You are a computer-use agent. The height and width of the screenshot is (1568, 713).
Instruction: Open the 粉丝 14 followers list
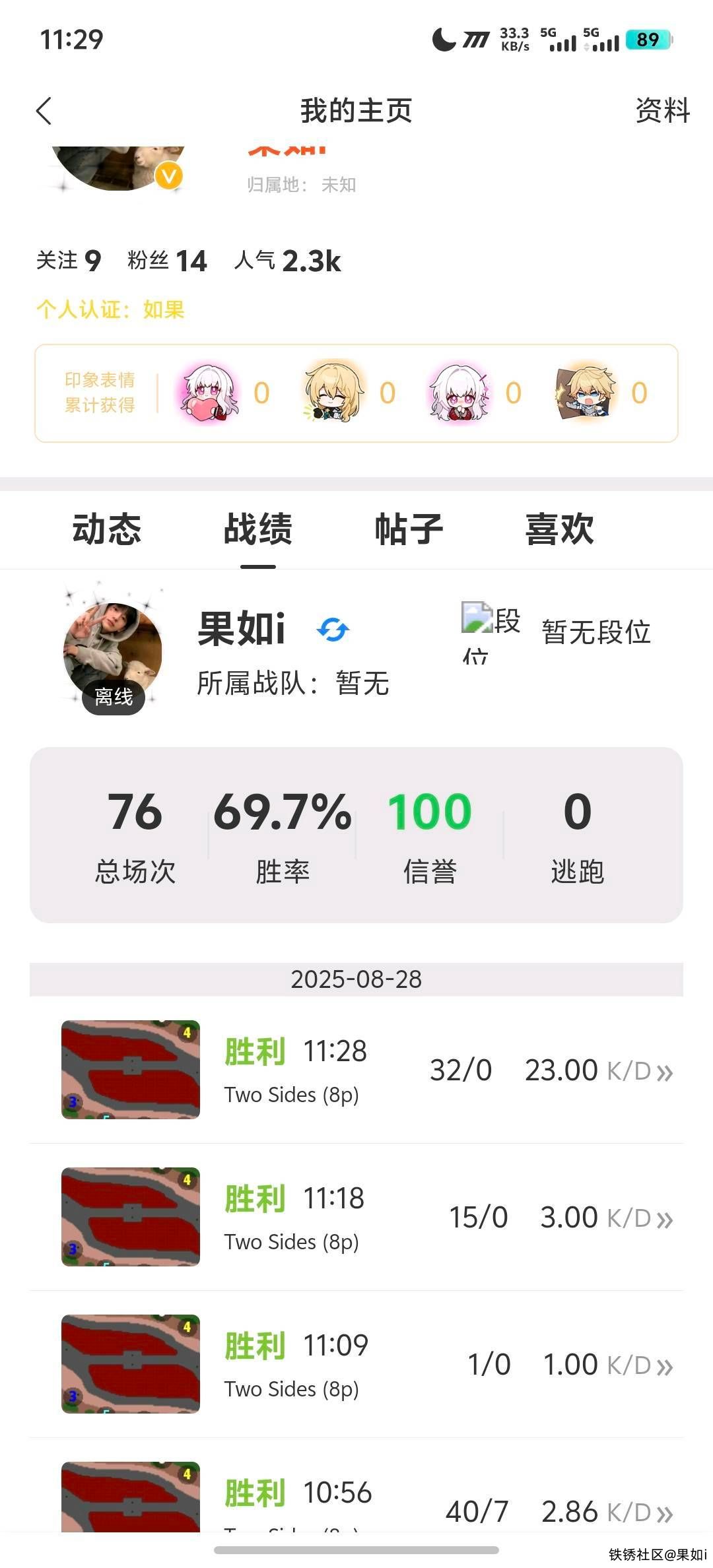click(x=167, y=261)
